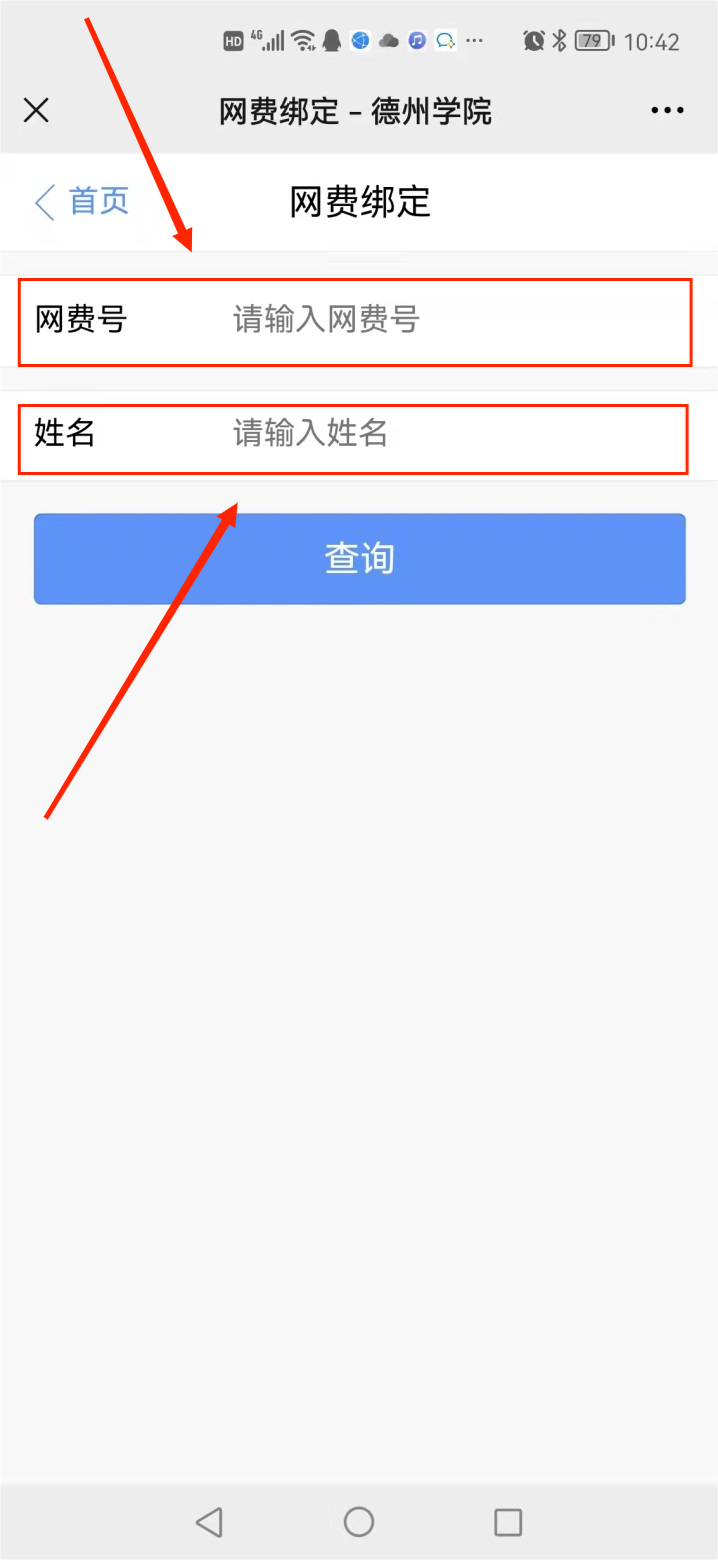Go back to 首页
This screenshot has height=1560, width=718.
tap(82, 201)
